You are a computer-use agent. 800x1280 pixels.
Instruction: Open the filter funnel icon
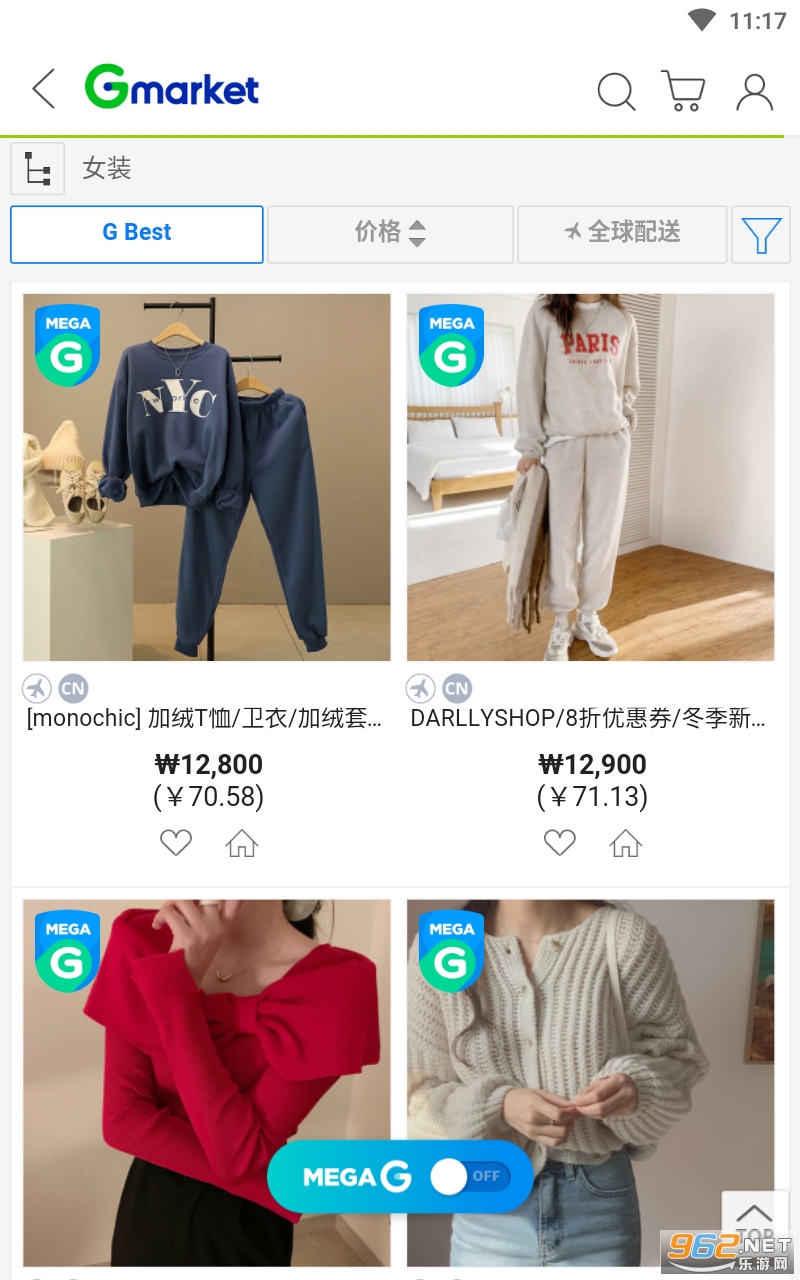click(761, 234)
